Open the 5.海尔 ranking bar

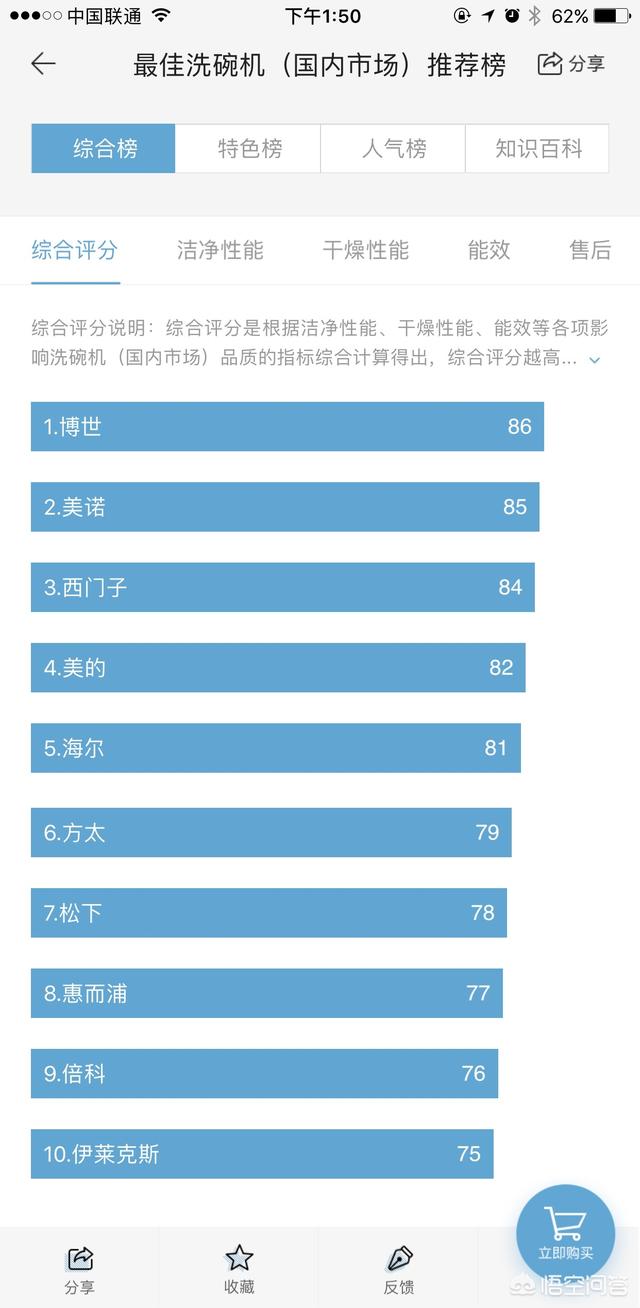pyautogui.click(x=275, y=748)
